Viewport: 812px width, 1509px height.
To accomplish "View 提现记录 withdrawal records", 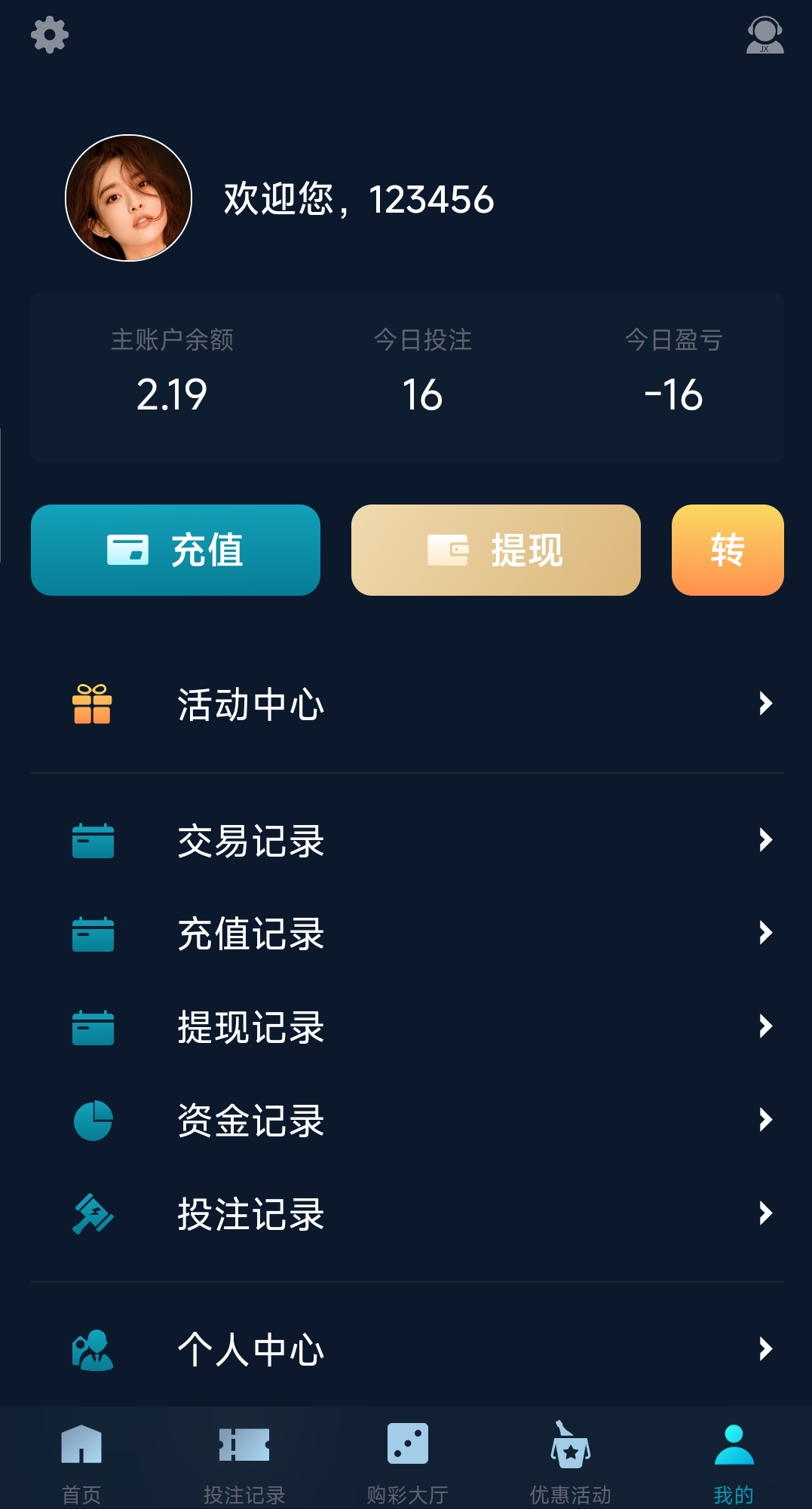I will click(x=407, y=1027).
